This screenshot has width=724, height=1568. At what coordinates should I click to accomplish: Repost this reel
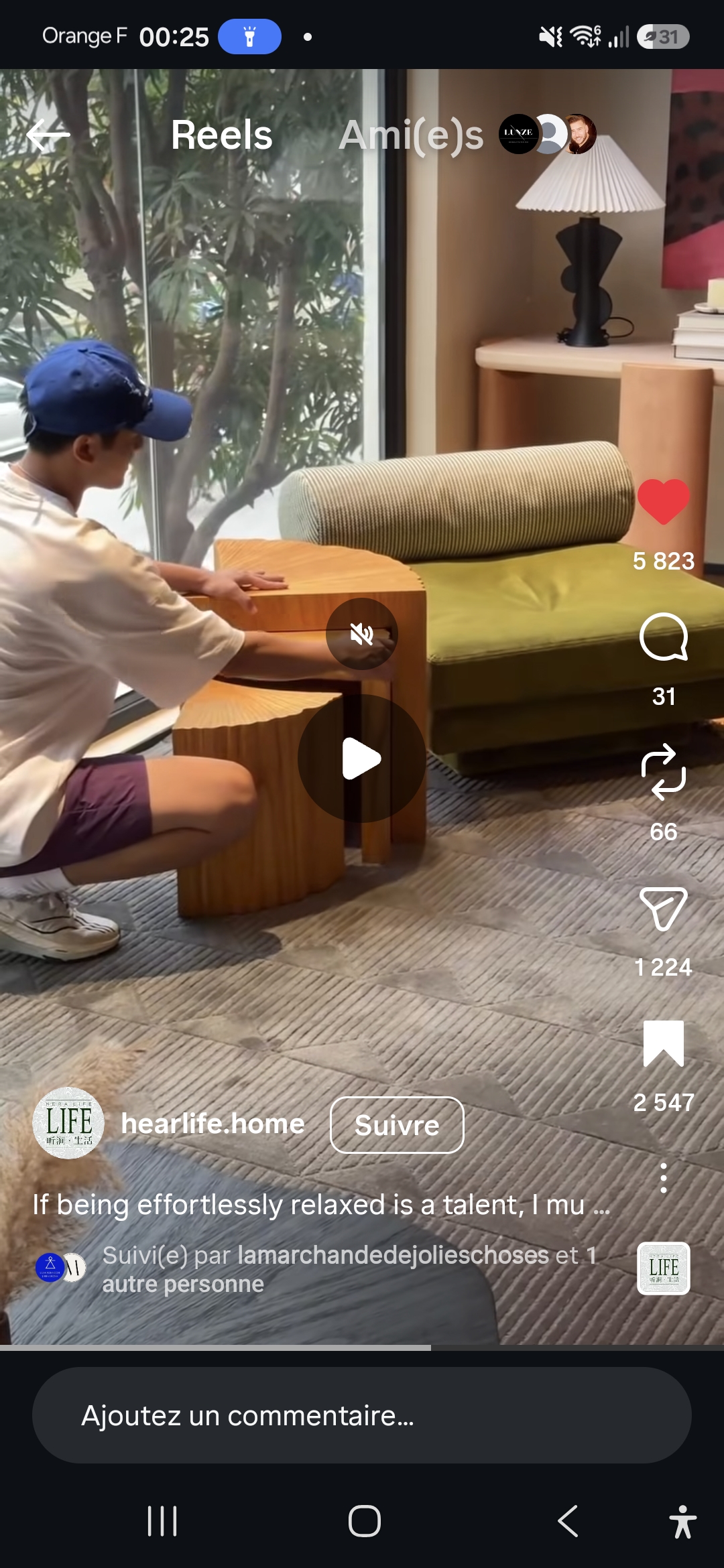click(x=664, y=772)
